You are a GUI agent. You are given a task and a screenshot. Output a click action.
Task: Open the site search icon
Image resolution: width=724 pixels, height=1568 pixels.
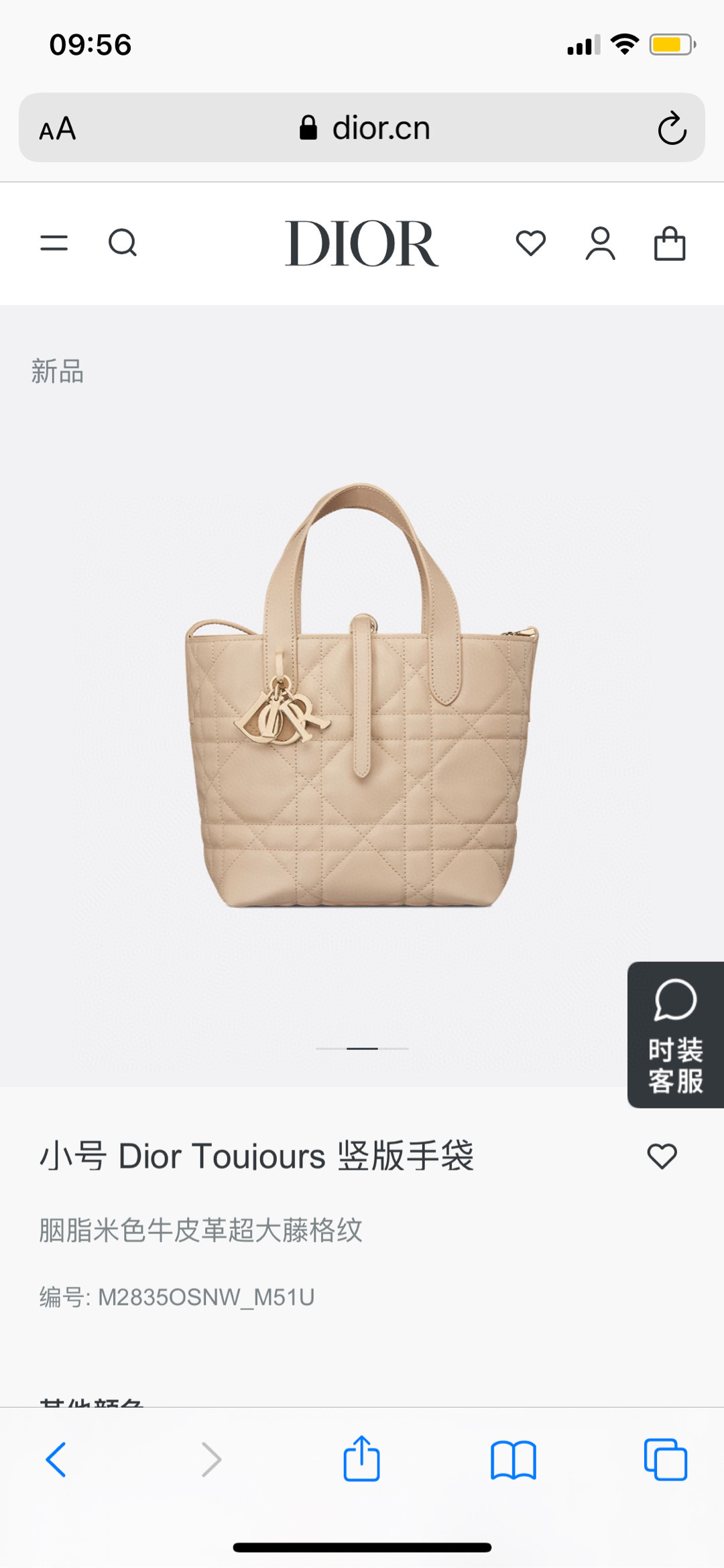click(x=123, y=243)
